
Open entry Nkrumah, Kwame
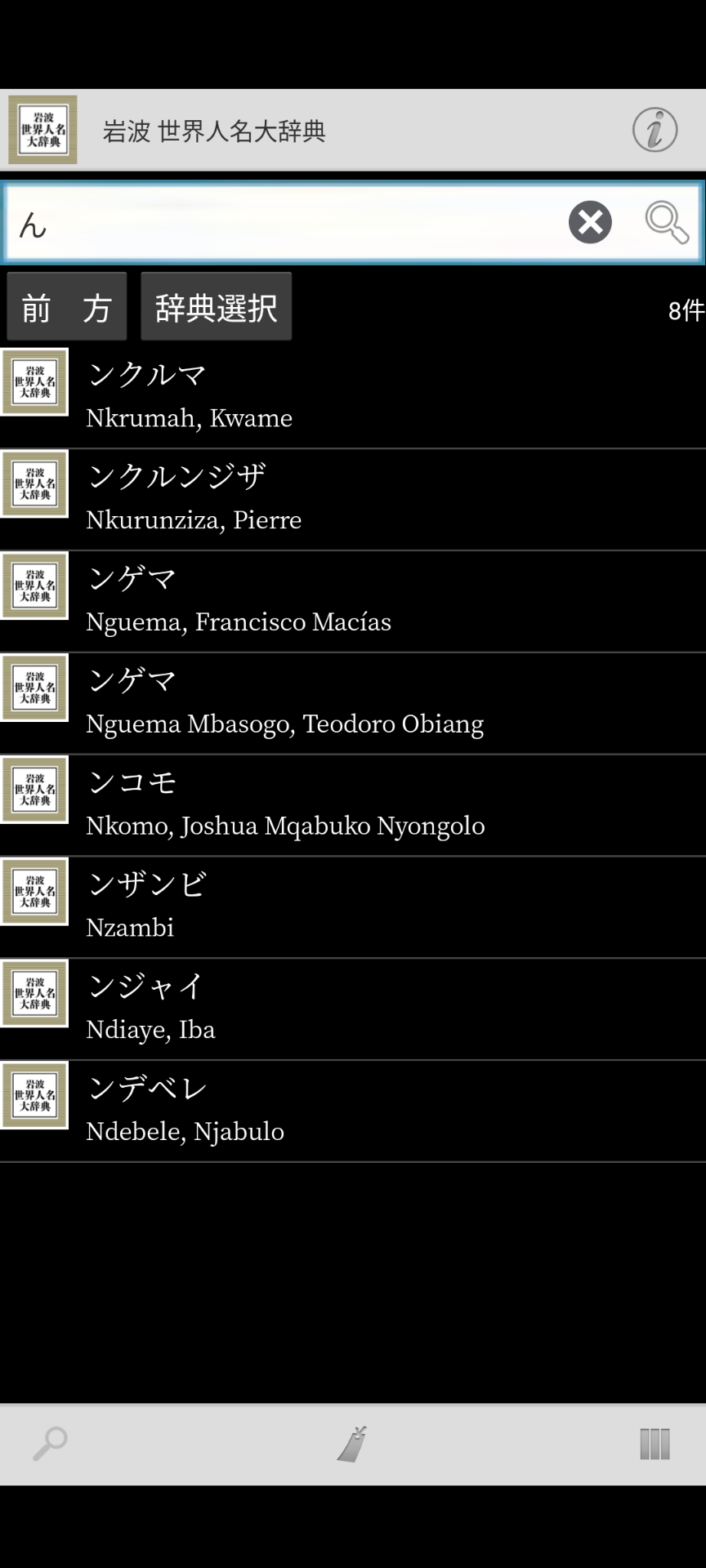[353, 397]
